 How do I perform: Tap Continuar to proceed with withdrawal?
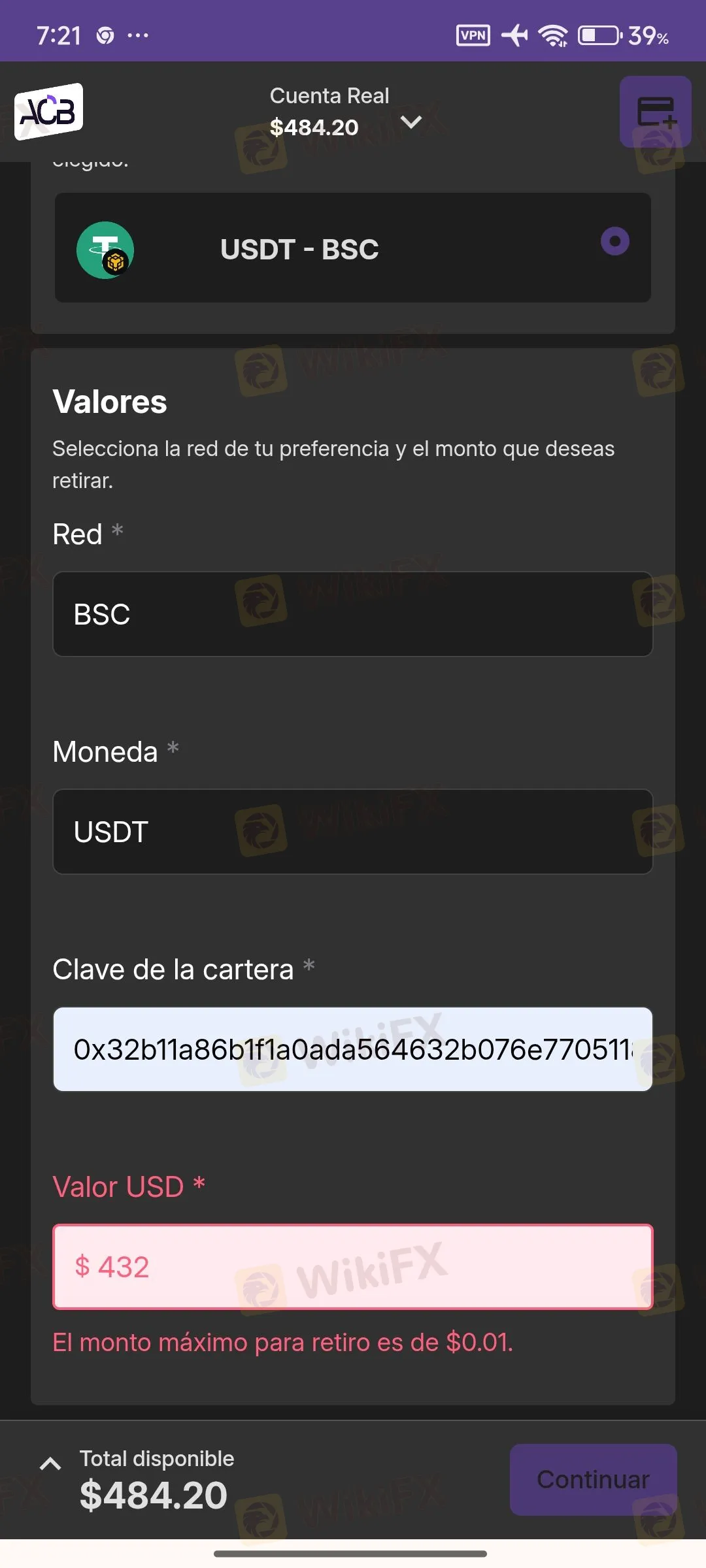tap(593, 1479)
